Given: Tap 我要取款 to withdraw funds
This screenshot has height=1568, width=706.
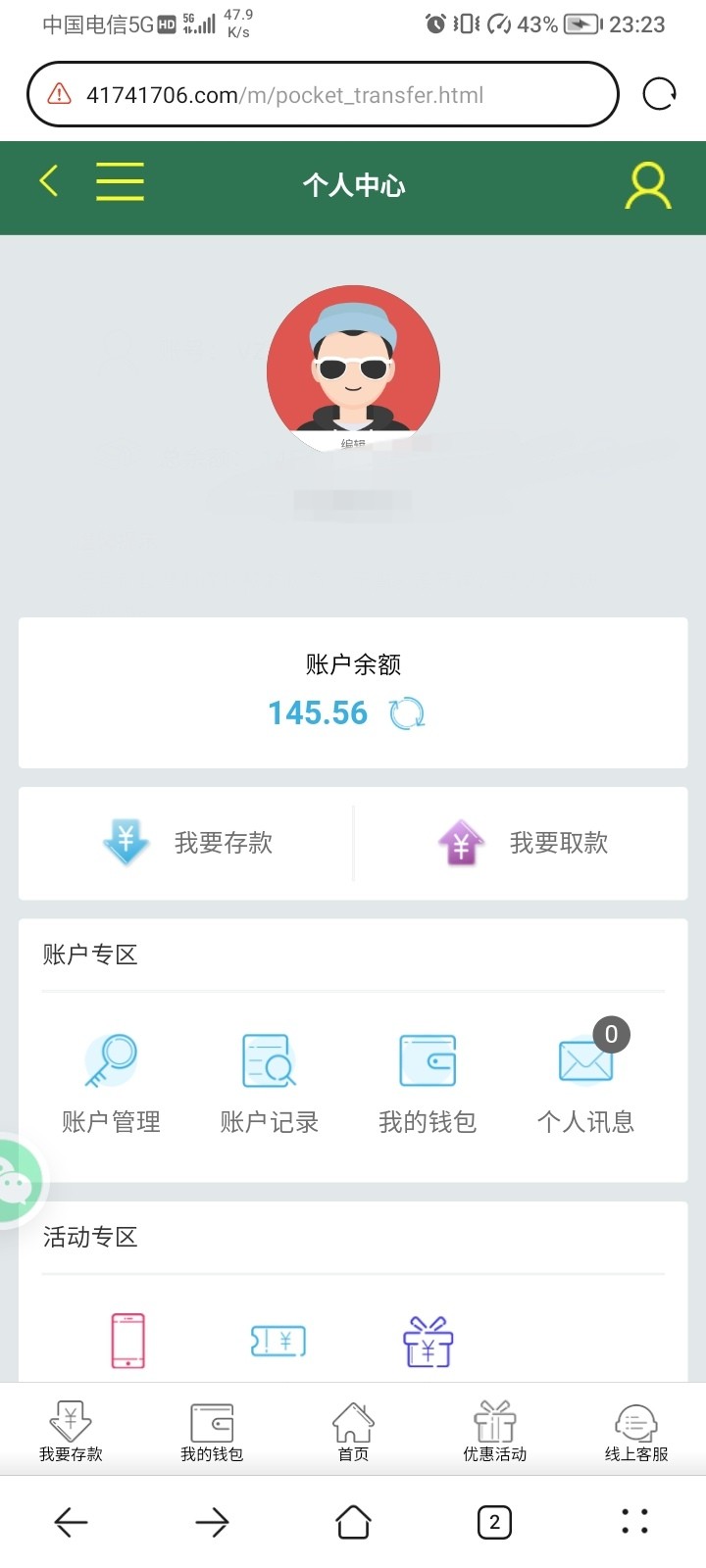Looking at the screenshot, I should [x=523, y=843].
